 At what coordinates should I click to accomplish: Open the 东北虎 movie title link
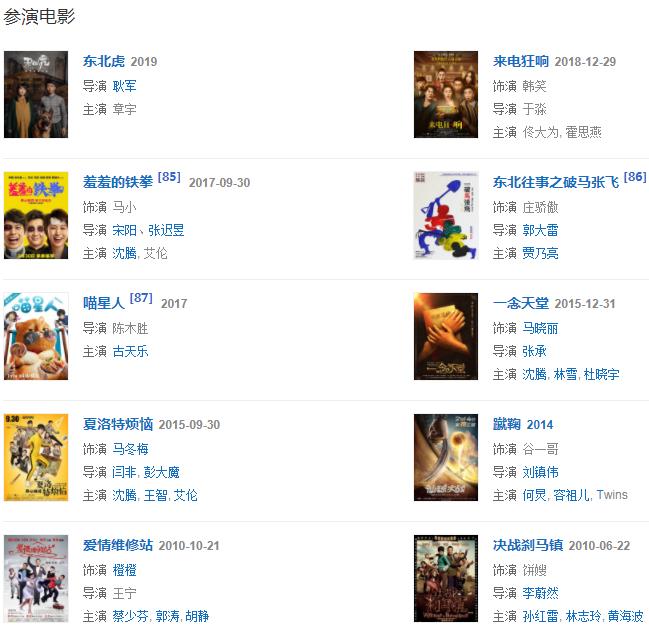[x=103, y=61]
